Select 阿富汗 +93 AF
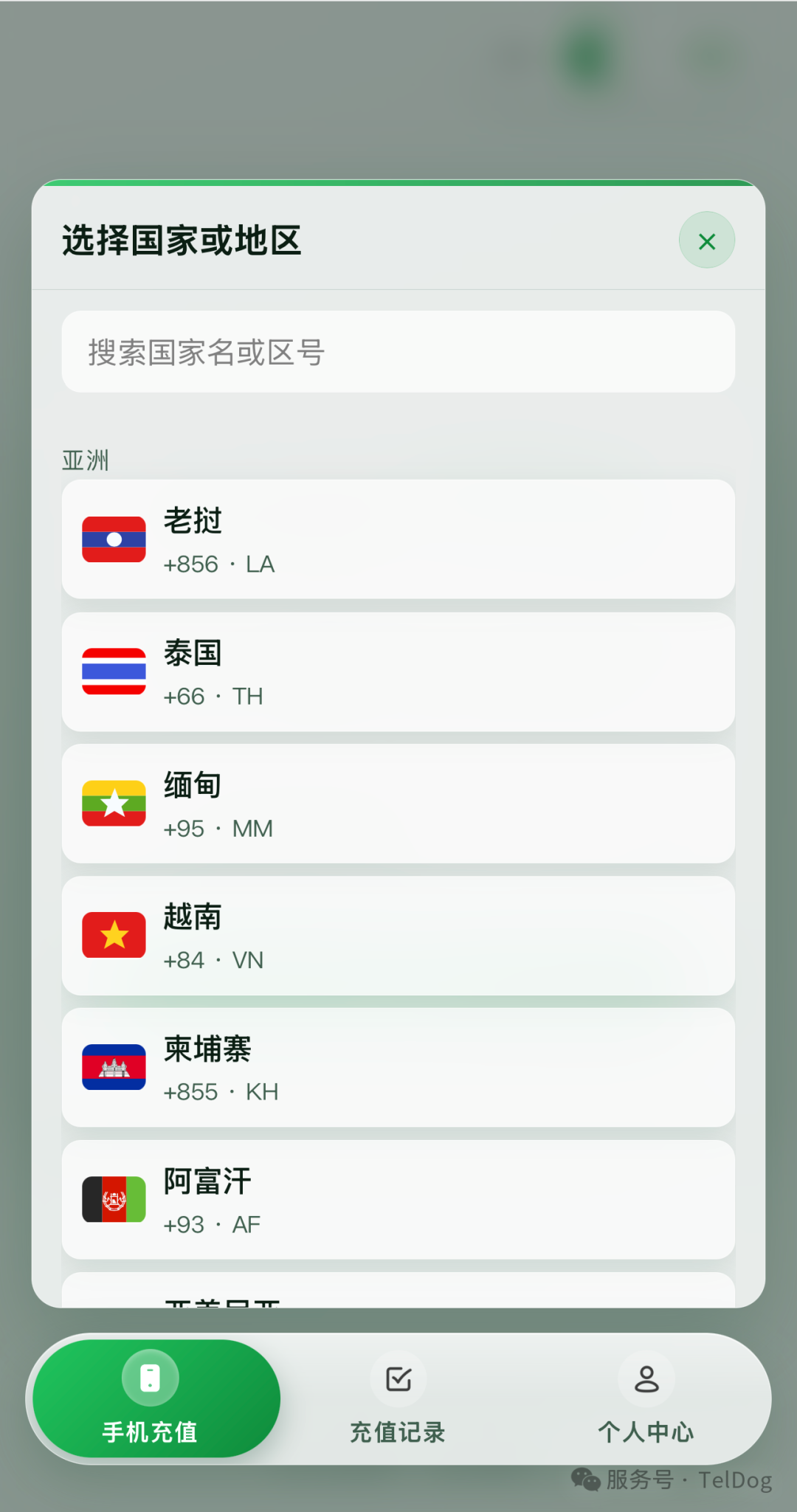797x1512 pixels. point(398,1200)
